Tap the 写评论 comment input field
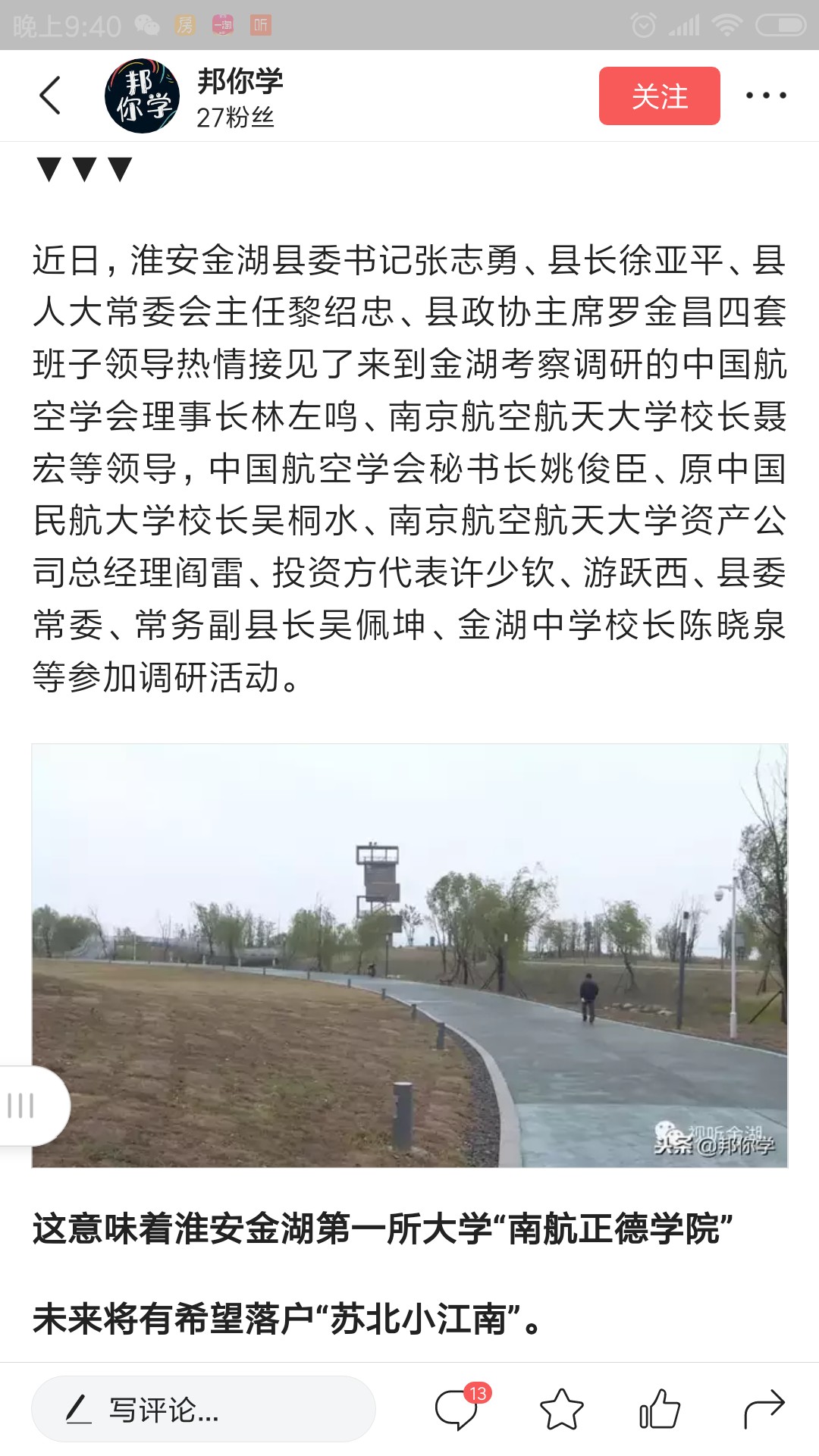 (x=203, y=1409)
